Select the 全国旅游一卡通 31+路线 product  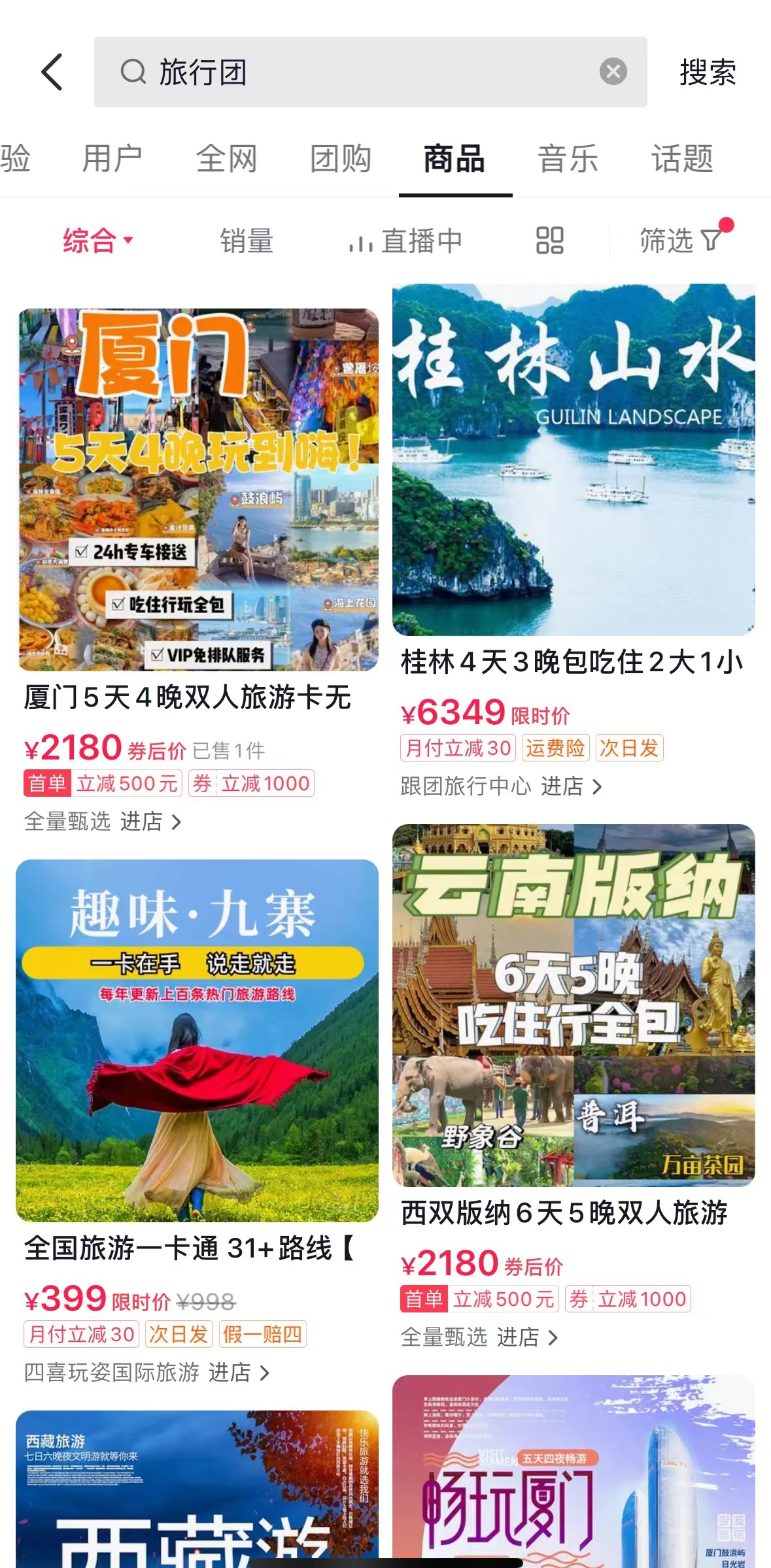pyautogui.click(x=197, y=1041)
